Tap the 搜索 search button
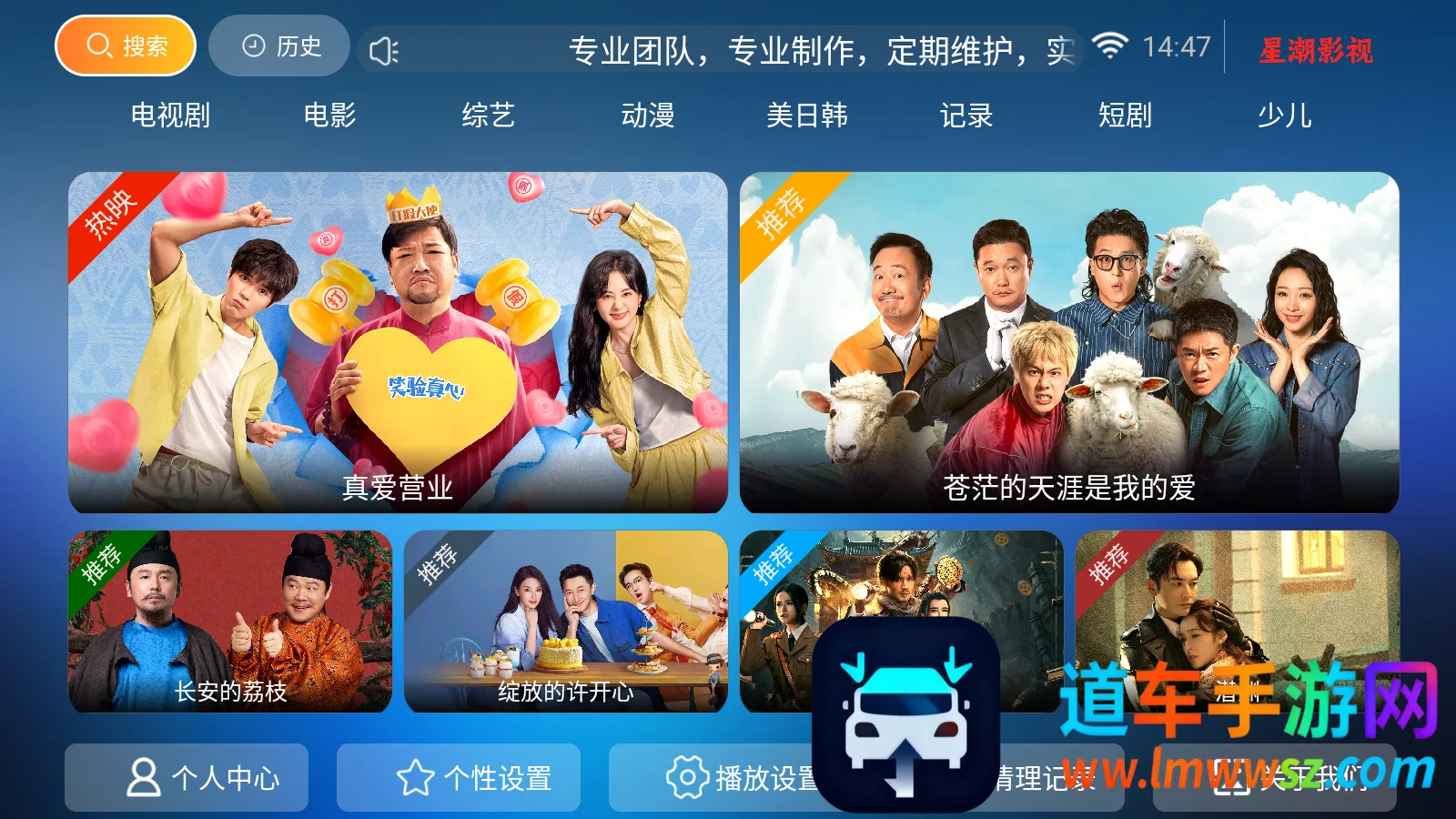 click(x=126, y=45)
